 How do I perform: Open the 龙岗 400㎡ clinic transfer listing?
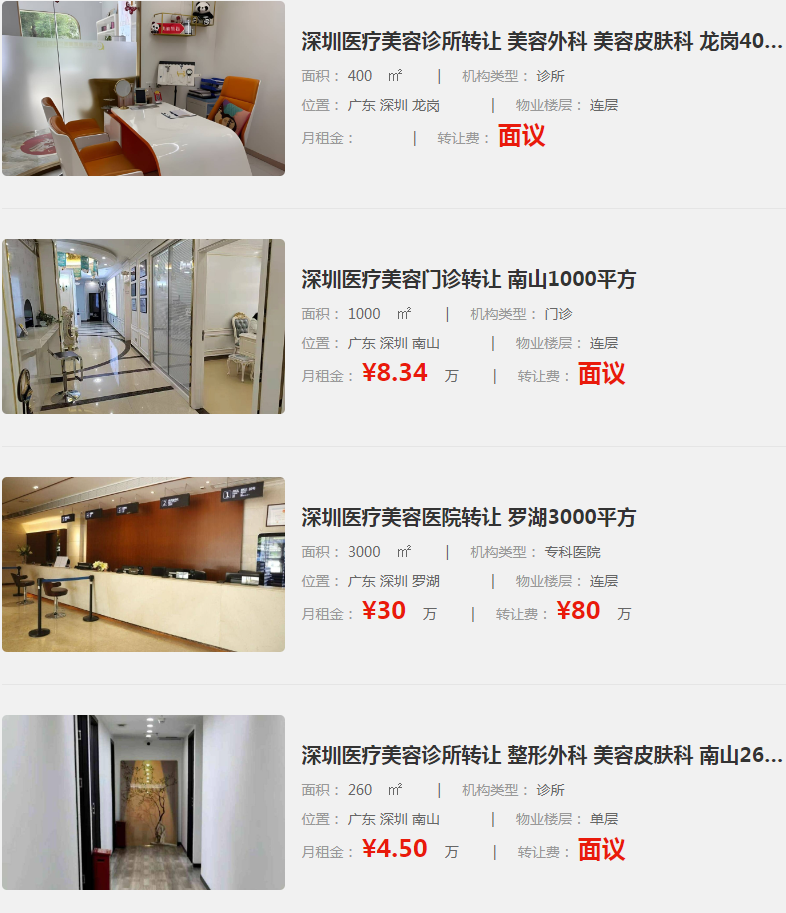pyautogui.click(x=542, y=42)
